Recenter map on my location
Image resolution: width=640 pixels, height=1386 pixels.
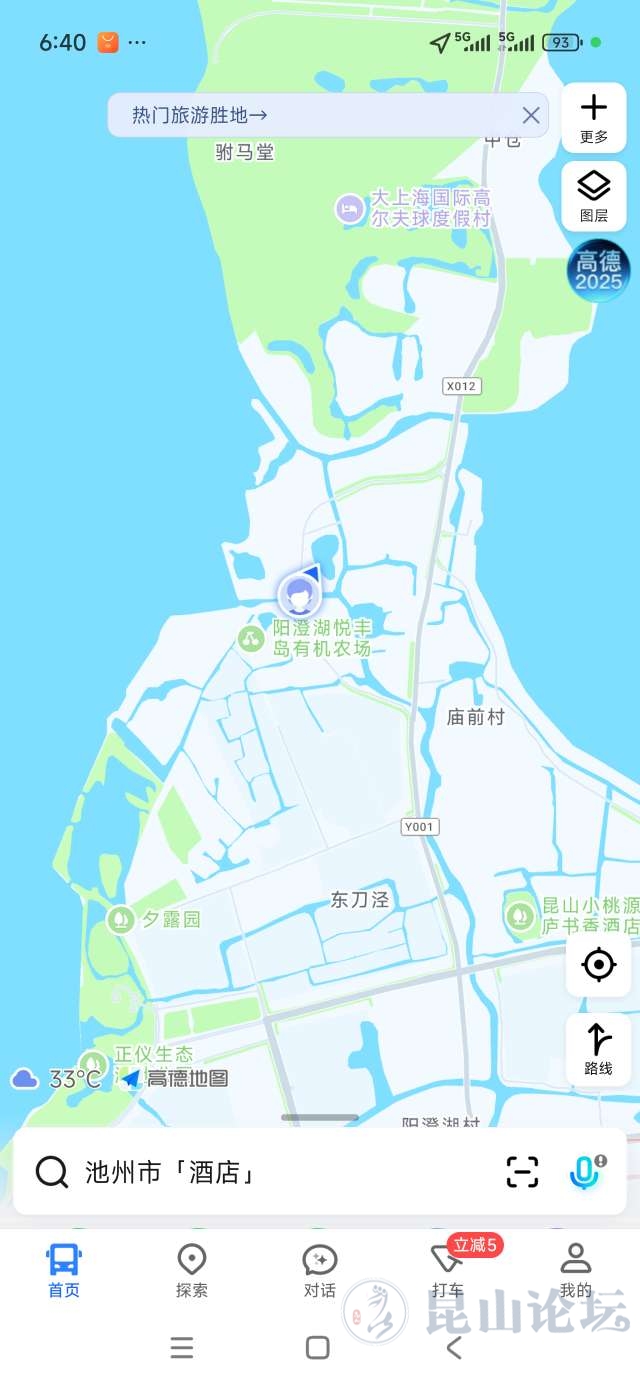[x=598, y=965]
